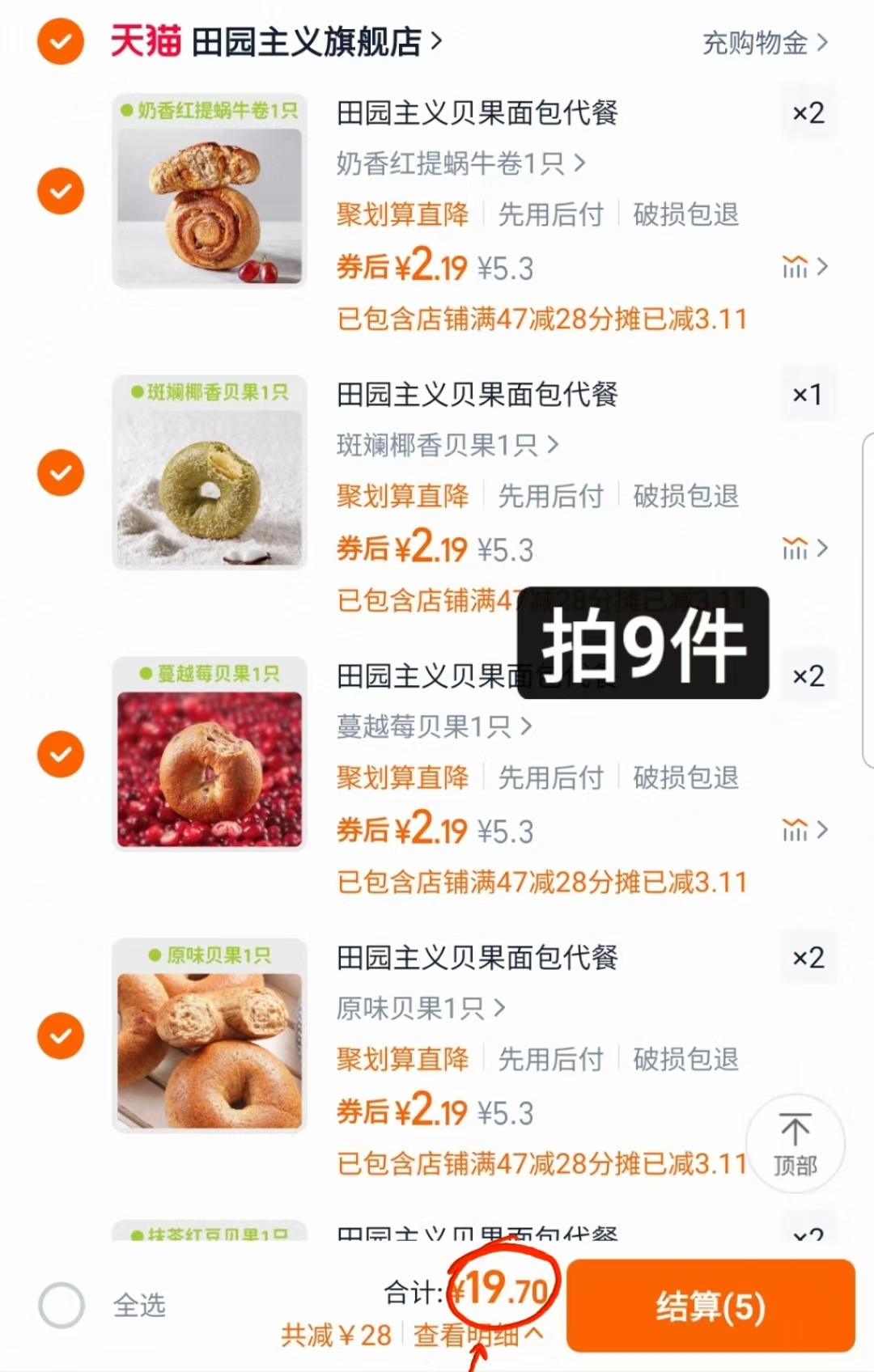
Task: Tap the 顶部 back-to-top icon
Action: (x=796, y=1142)
